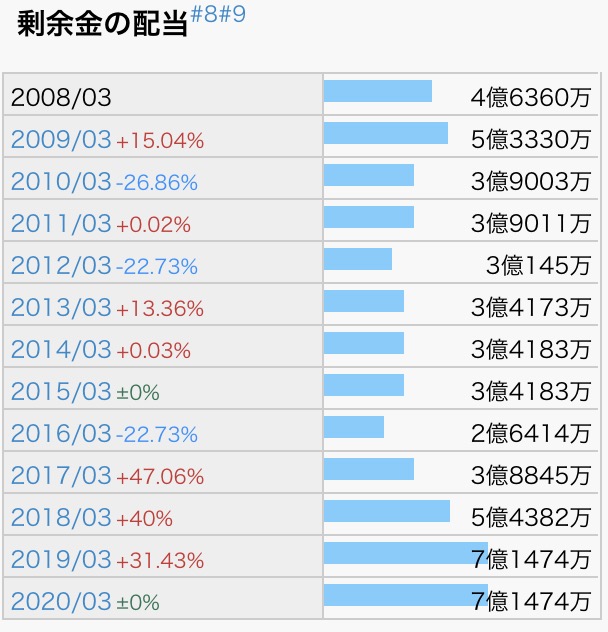Open the 2009/03 period link
Screen dimensions: 608x632
pos(60,140)
